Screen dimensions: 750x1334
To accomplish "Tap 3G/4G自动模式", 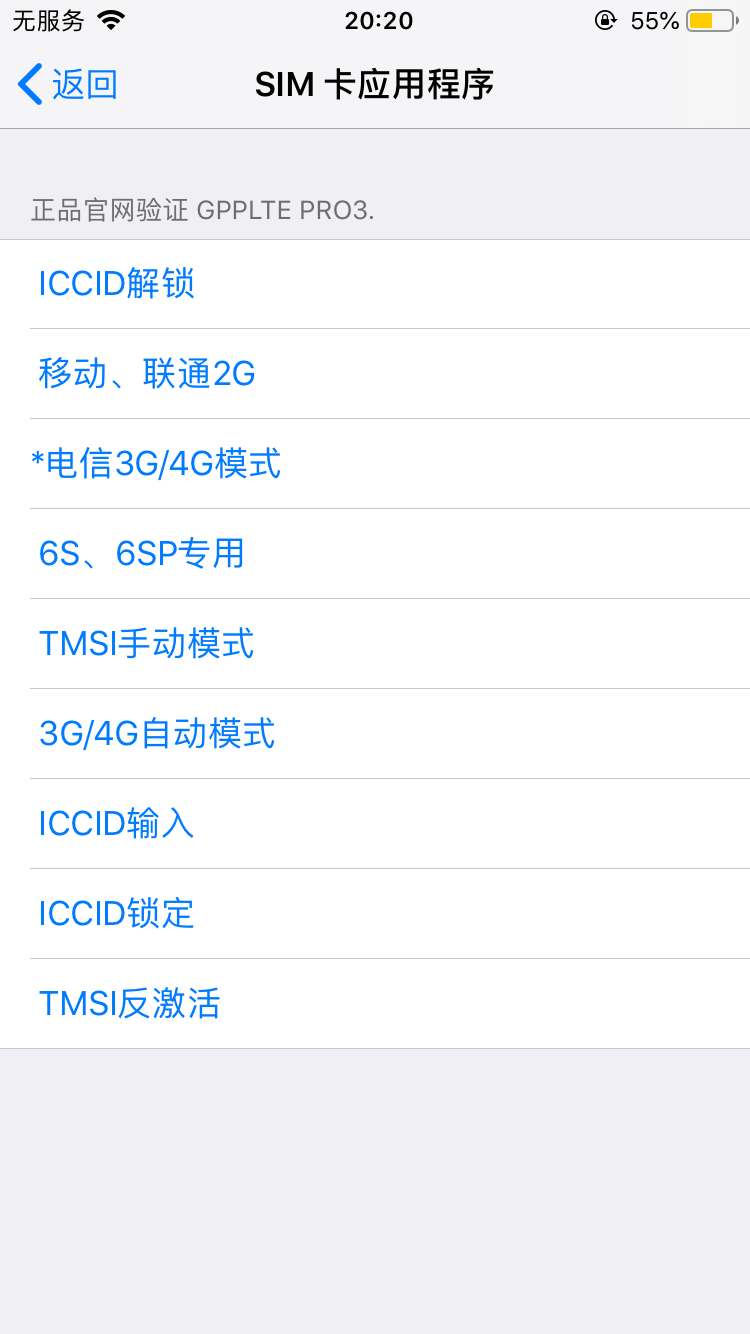I will tap(157, 734).
